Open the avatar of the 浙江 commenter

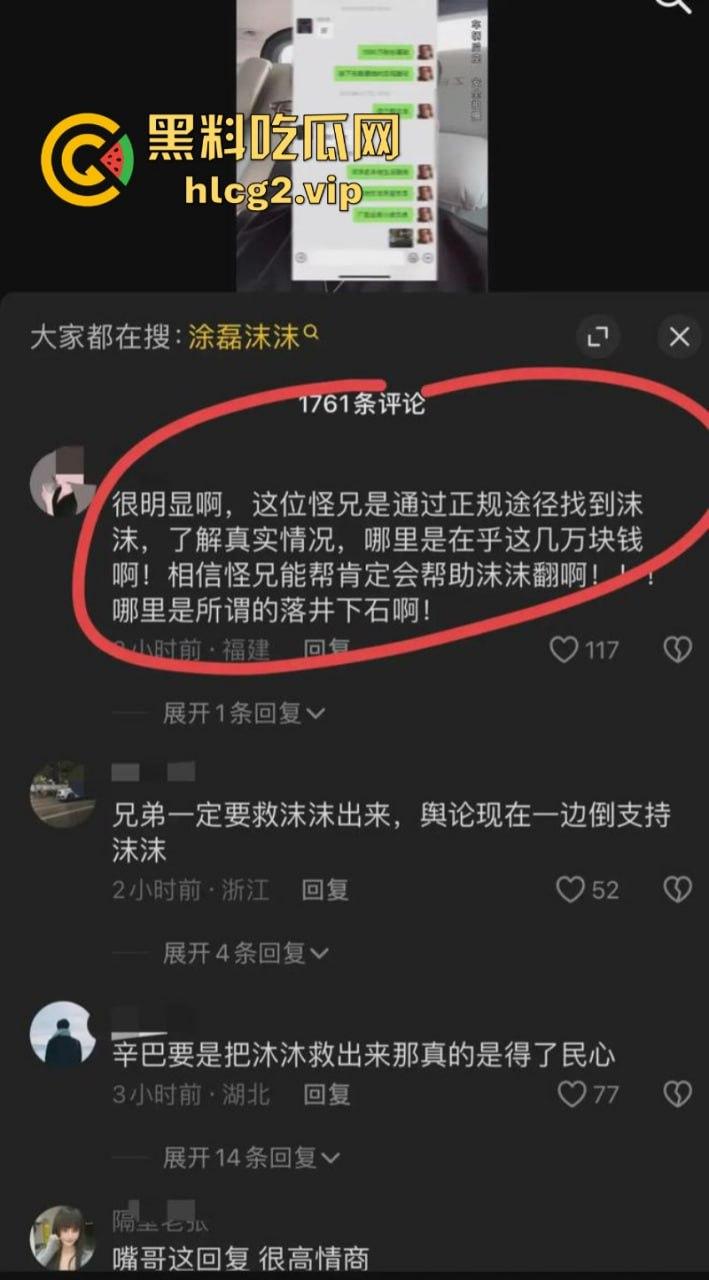[63, 793]
